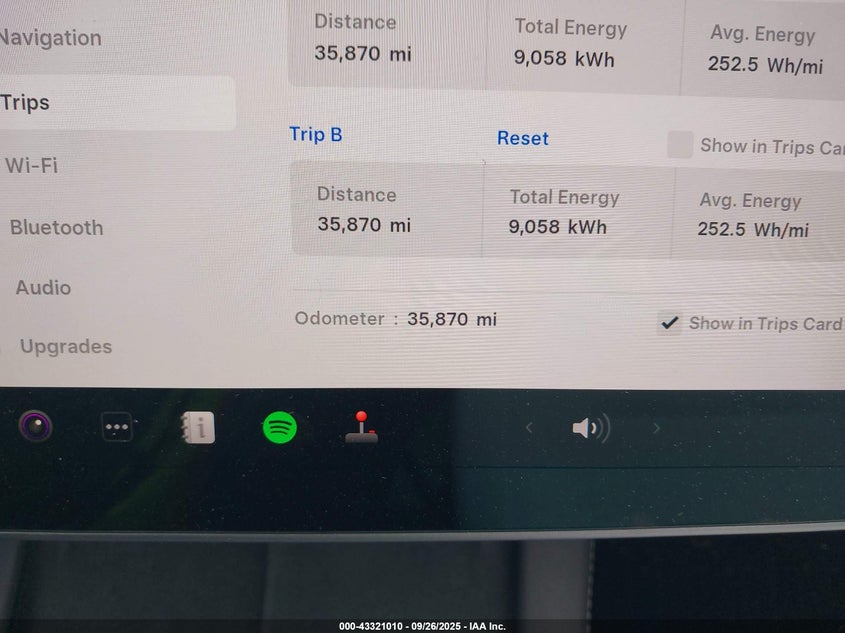Open the arcade joystick app
The height and width of the screenshot is (633, 845).
[x=361, y=427]
